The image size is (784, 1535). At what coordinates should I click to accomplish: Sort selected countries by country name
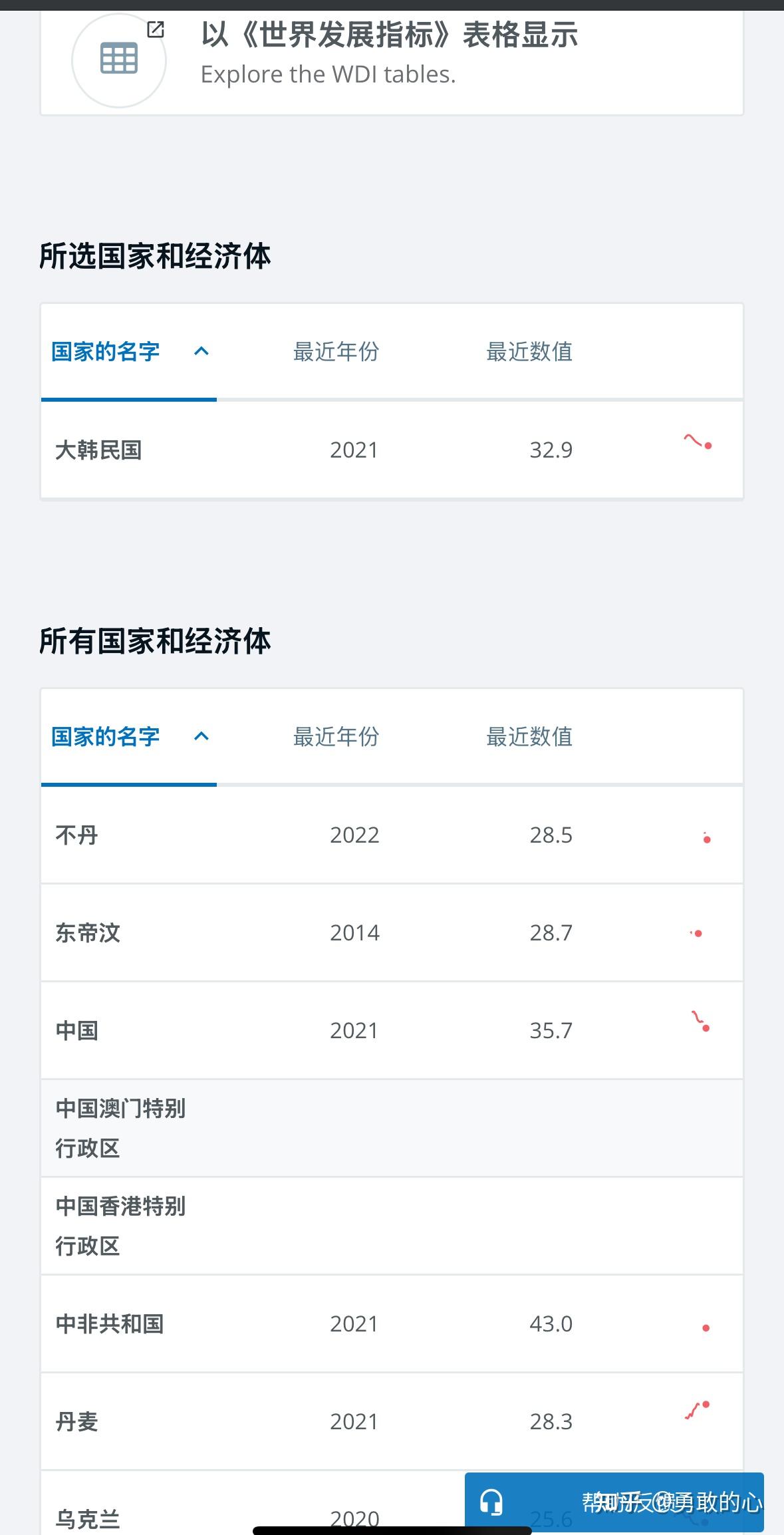pyautogui.click(x=129, y=352)
